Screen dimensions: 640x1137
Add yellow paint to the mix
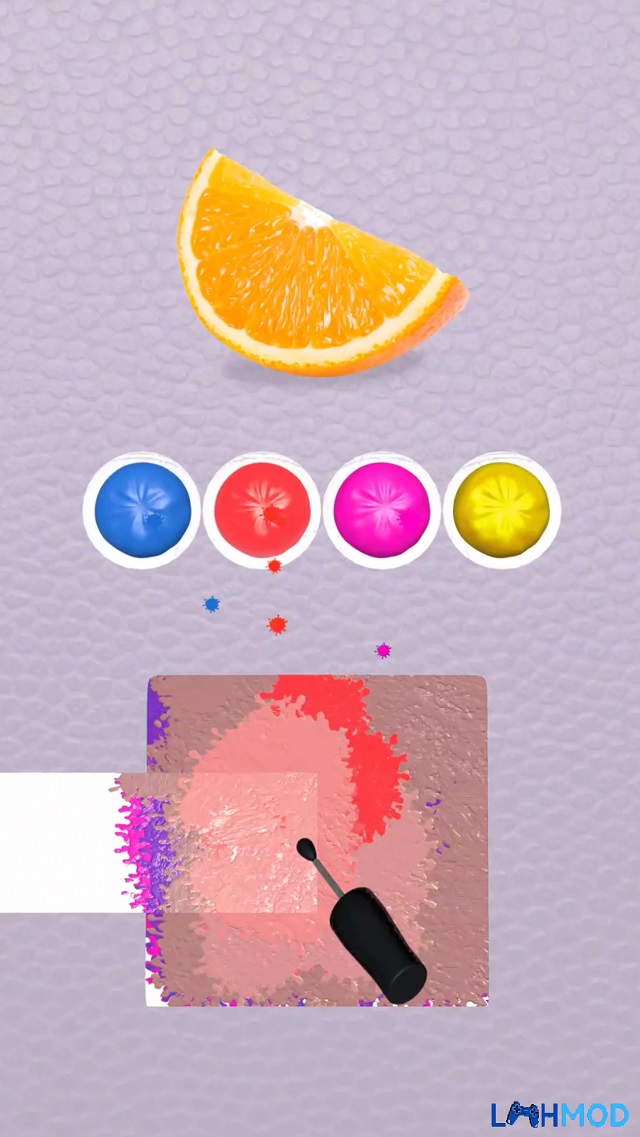[x=501, y=510]
